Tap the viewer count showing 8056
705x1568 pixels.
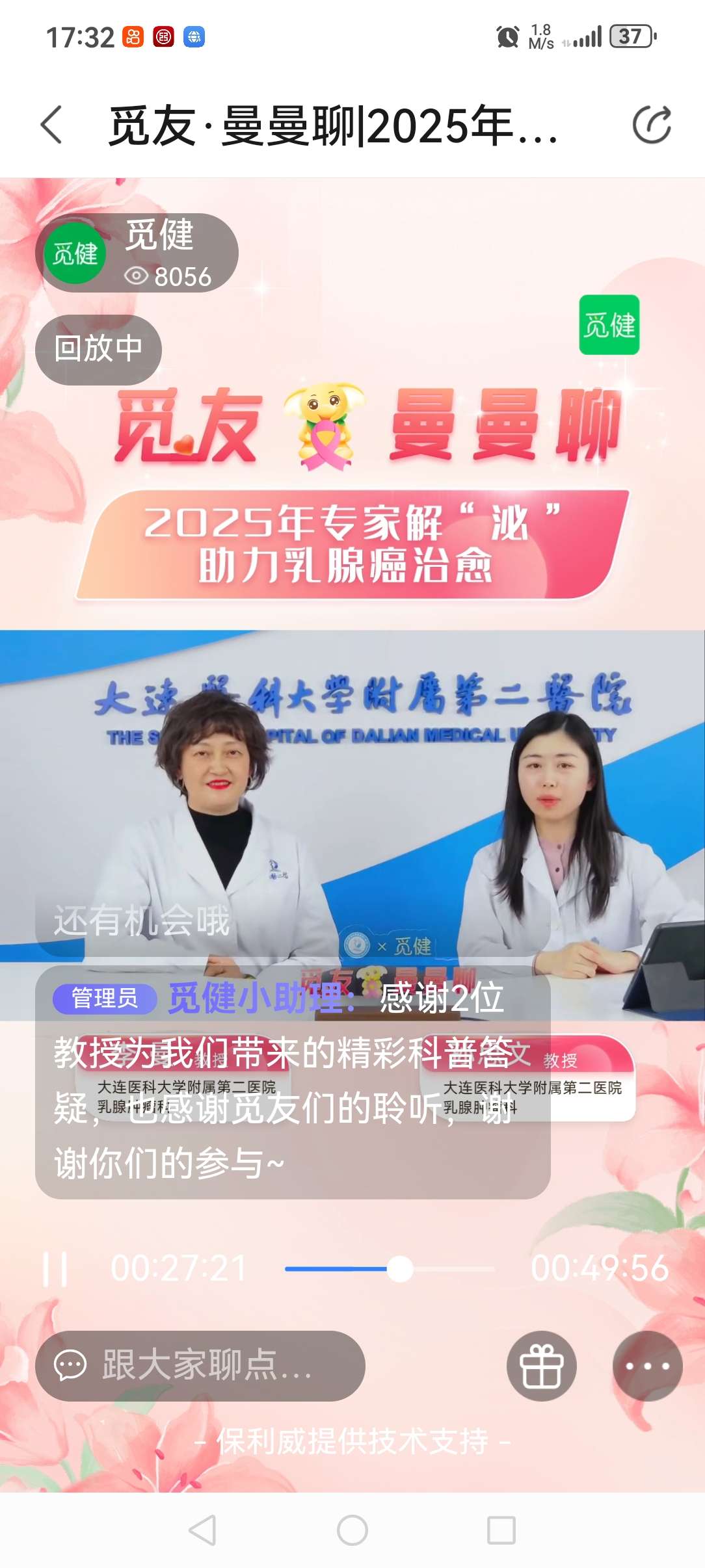click(176, 276)
